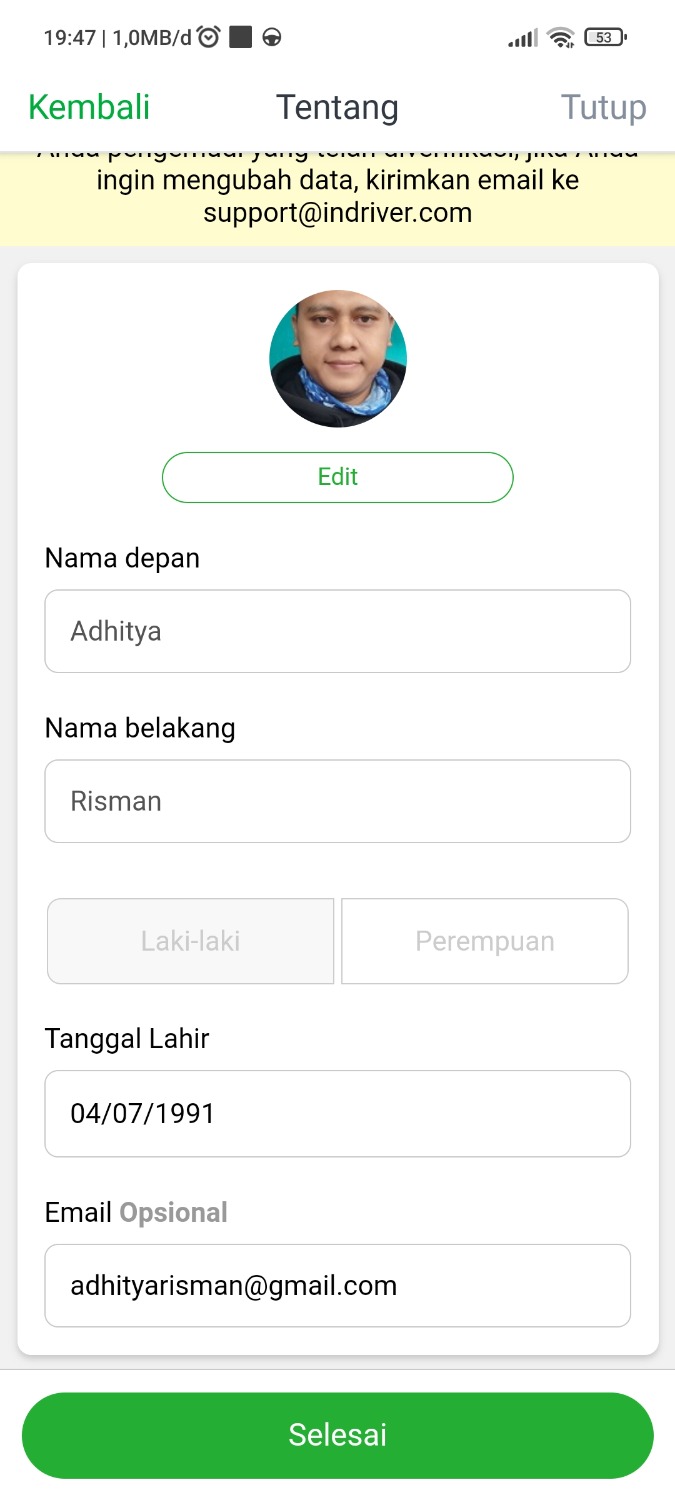Go back with Kembali
Image resolution: width=675 pixels, height=1500 pixels.
point(89,107)
